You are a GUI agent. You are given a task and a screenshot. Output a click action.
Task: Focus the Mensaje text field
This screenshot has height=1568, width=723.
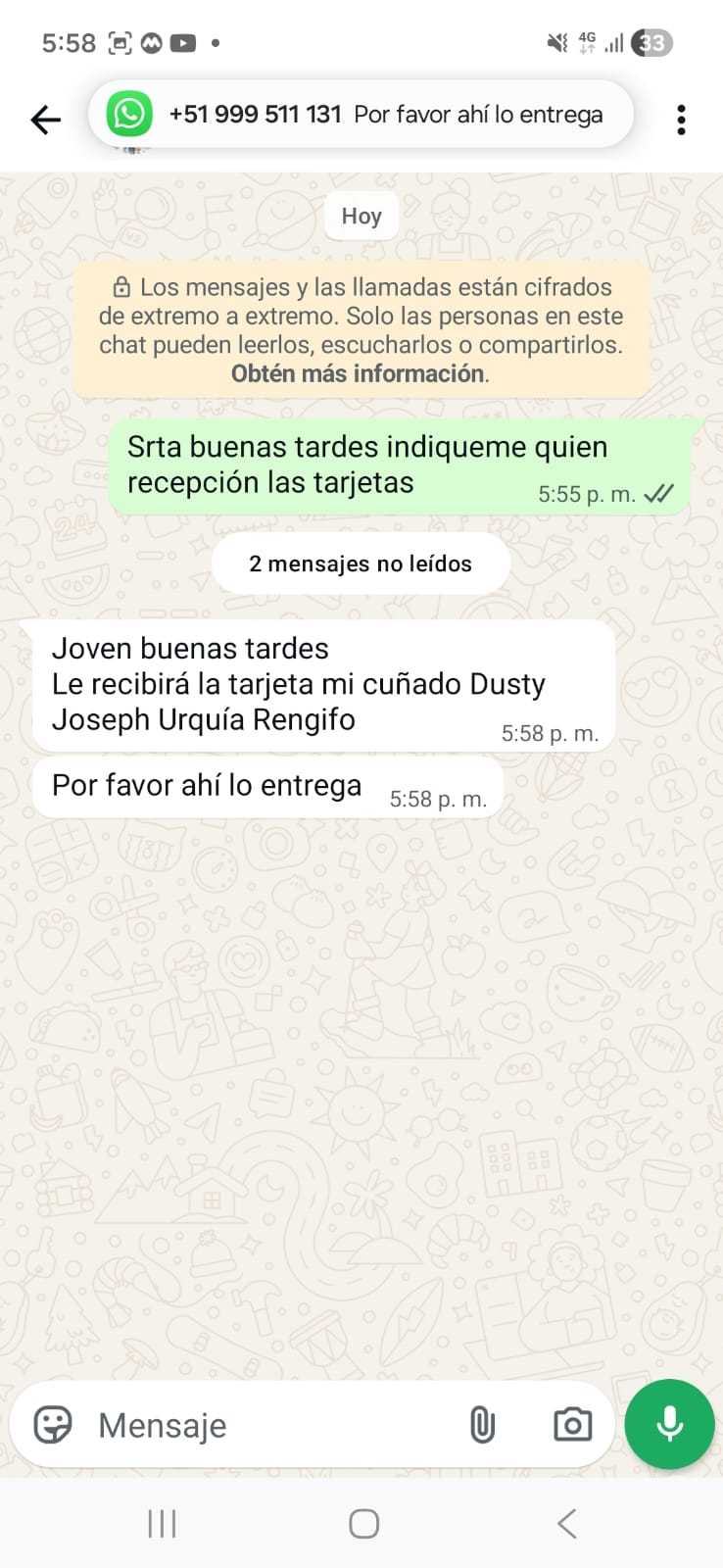pos(265,1425)
